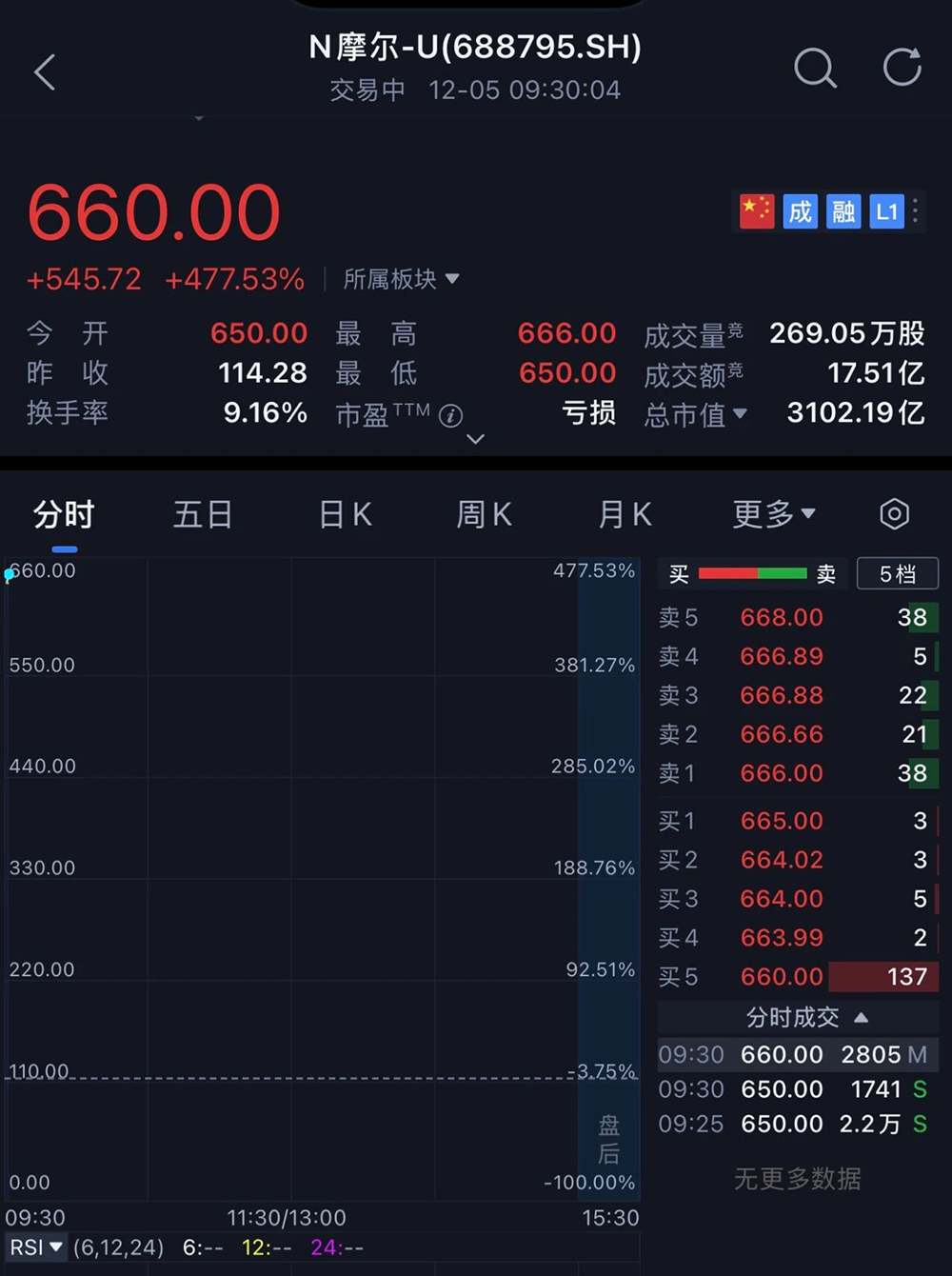
Task: Tap the 5档 order depth button
Action: click(897, 573)
